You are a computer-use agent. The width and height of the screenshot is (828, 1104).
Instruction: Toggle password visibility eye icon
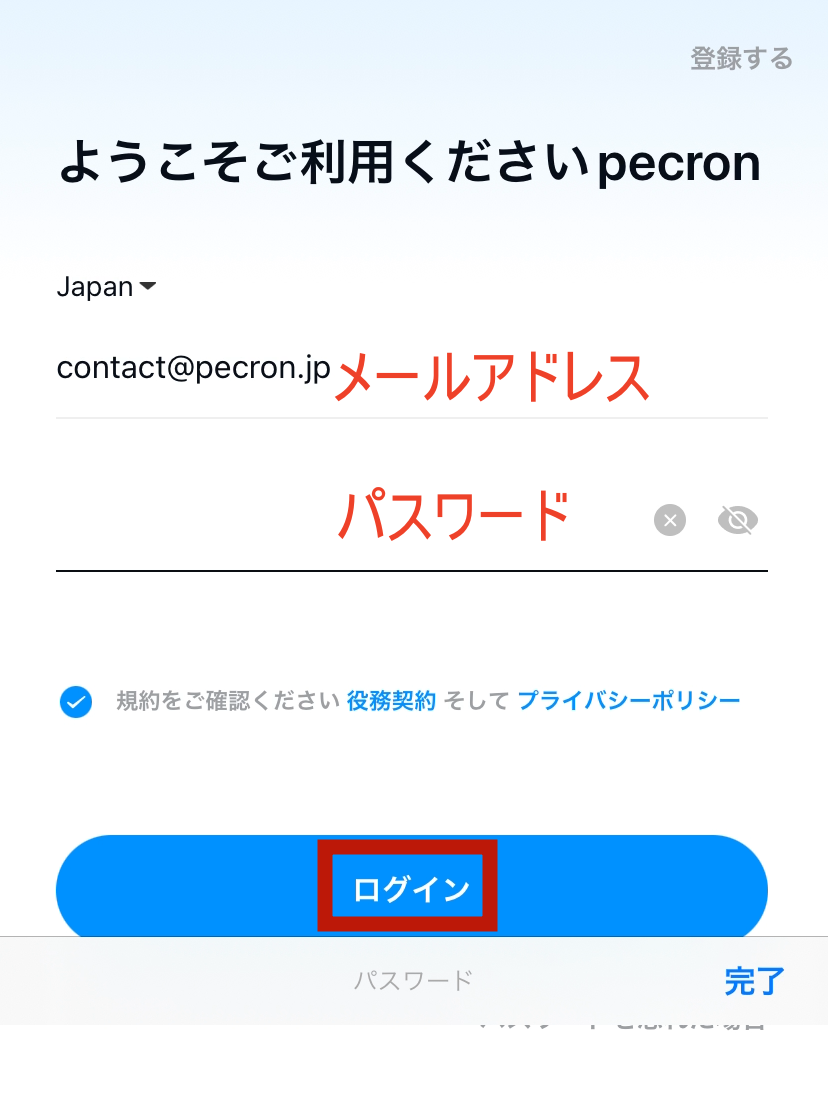coord(738,520)
